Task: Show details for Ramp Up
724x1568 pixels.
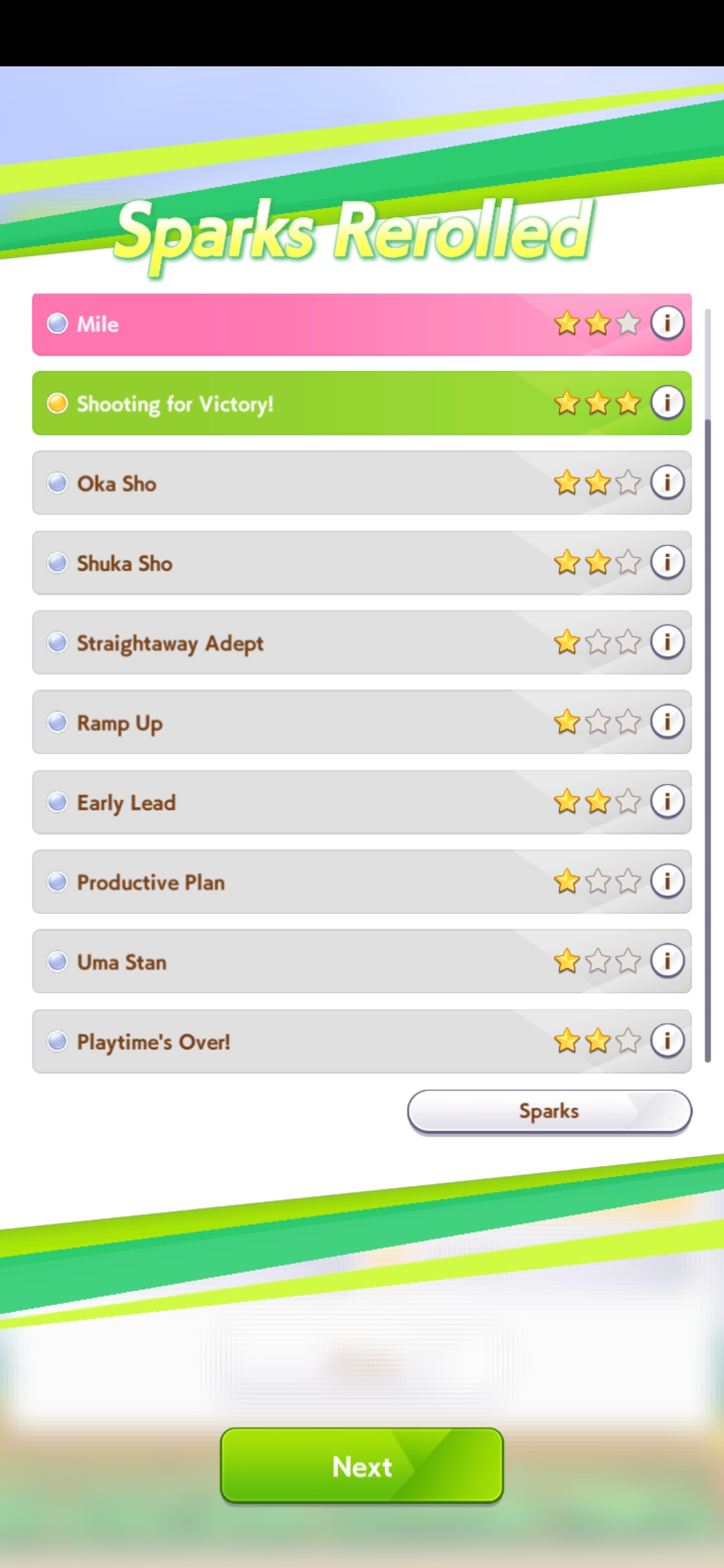Action: 667,722
